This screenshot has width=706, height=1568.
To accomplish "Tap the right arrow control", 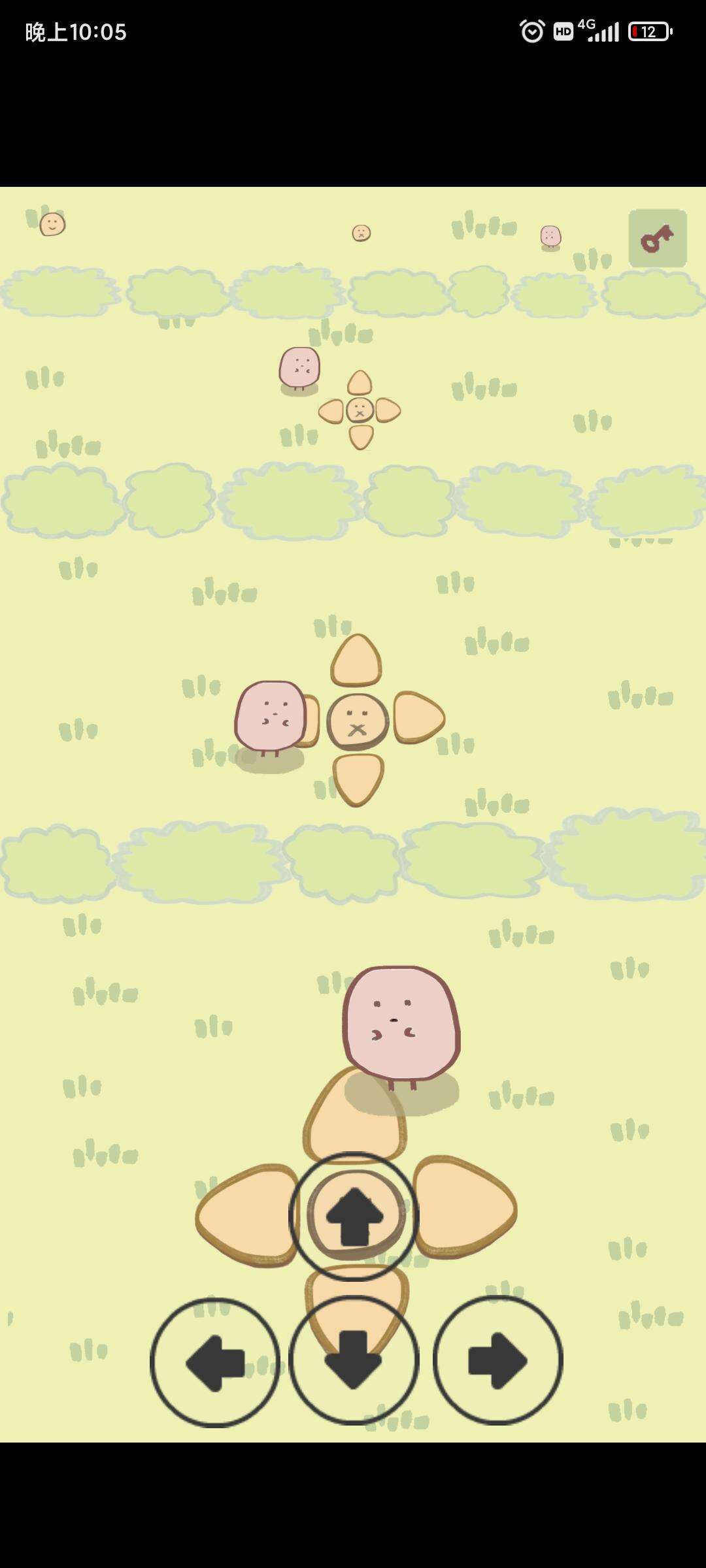I will click(497, 1360).
